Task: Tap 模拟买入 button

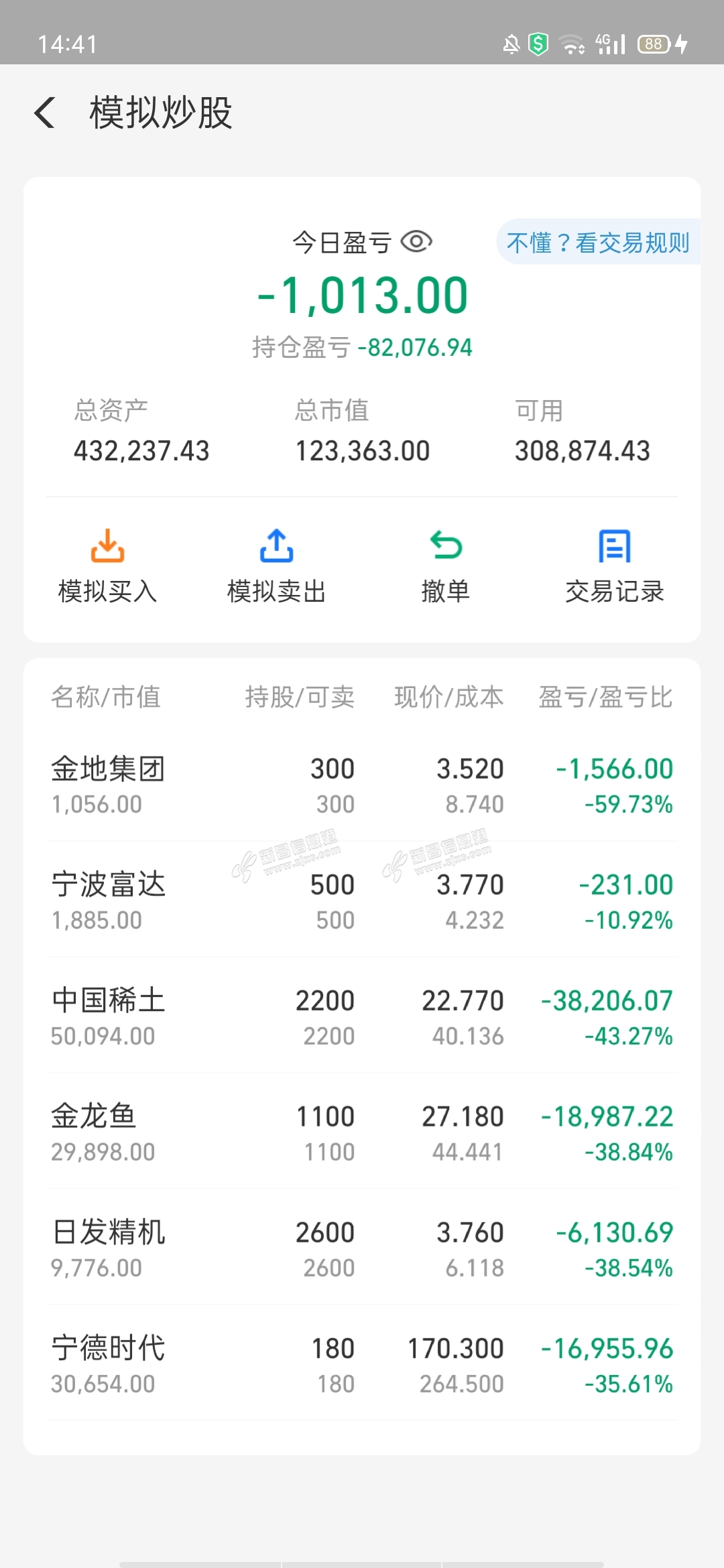Action: click(x=107, y=566)
